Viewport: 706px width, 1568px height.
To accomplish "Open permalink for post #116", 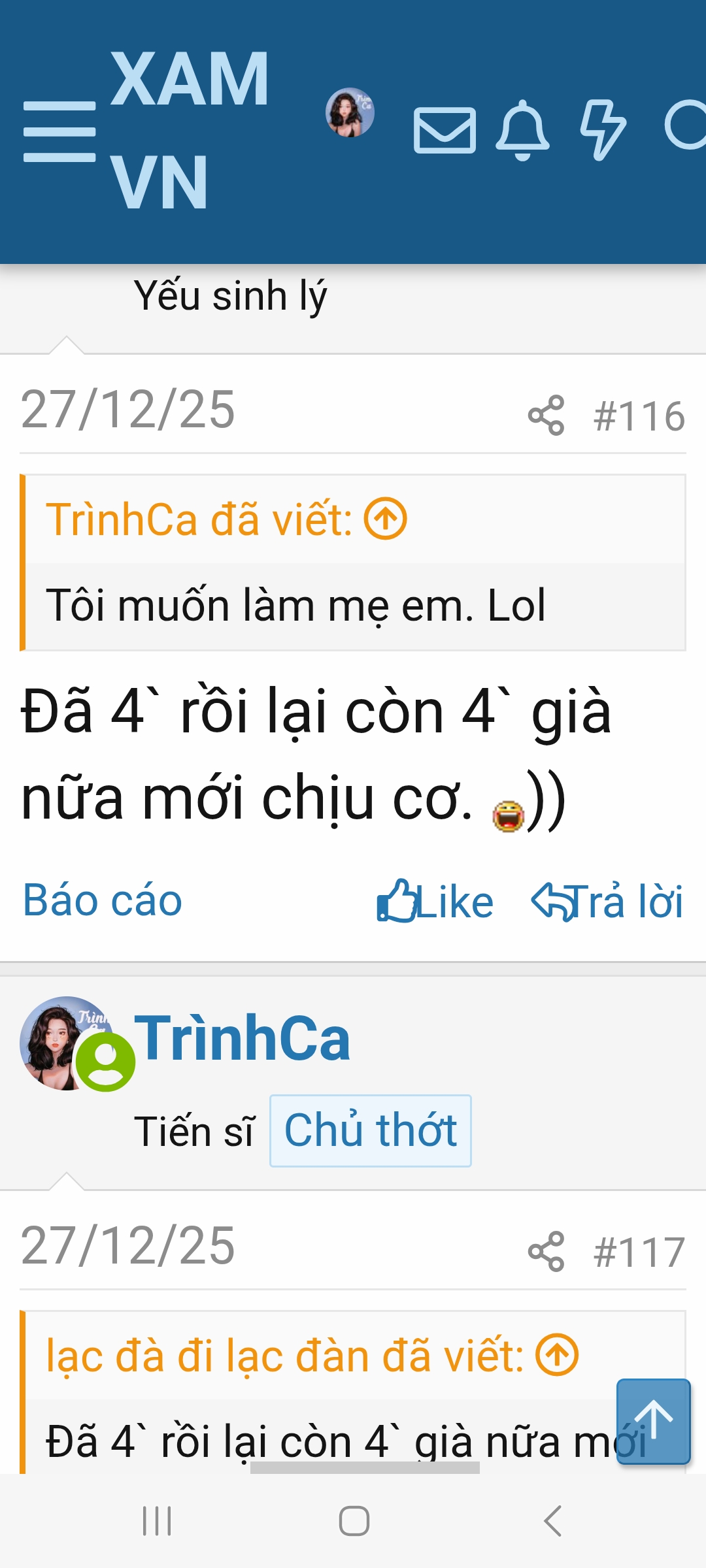I will click(x=639, y=416).
